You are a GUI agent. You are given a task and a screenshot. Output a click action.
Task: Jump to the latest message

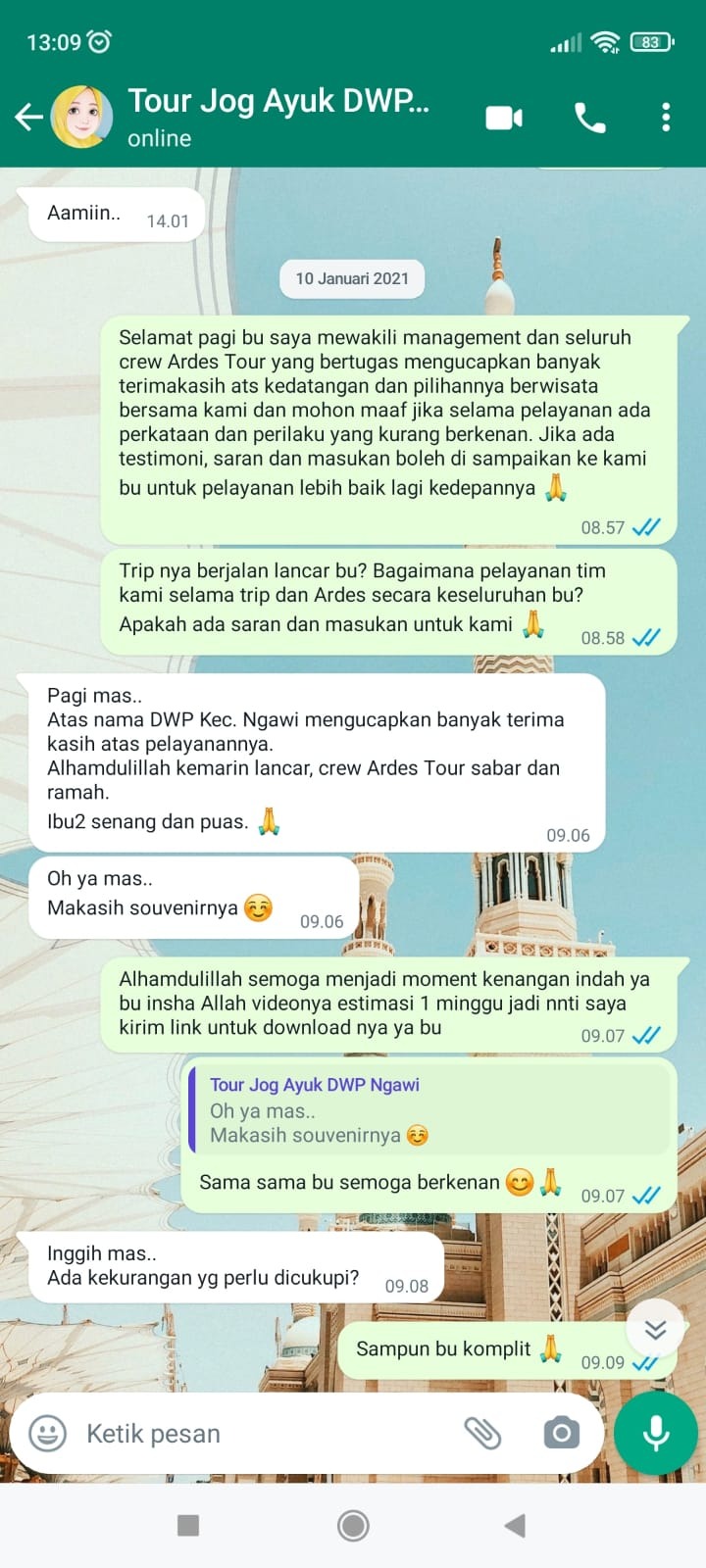point(655,1329)
